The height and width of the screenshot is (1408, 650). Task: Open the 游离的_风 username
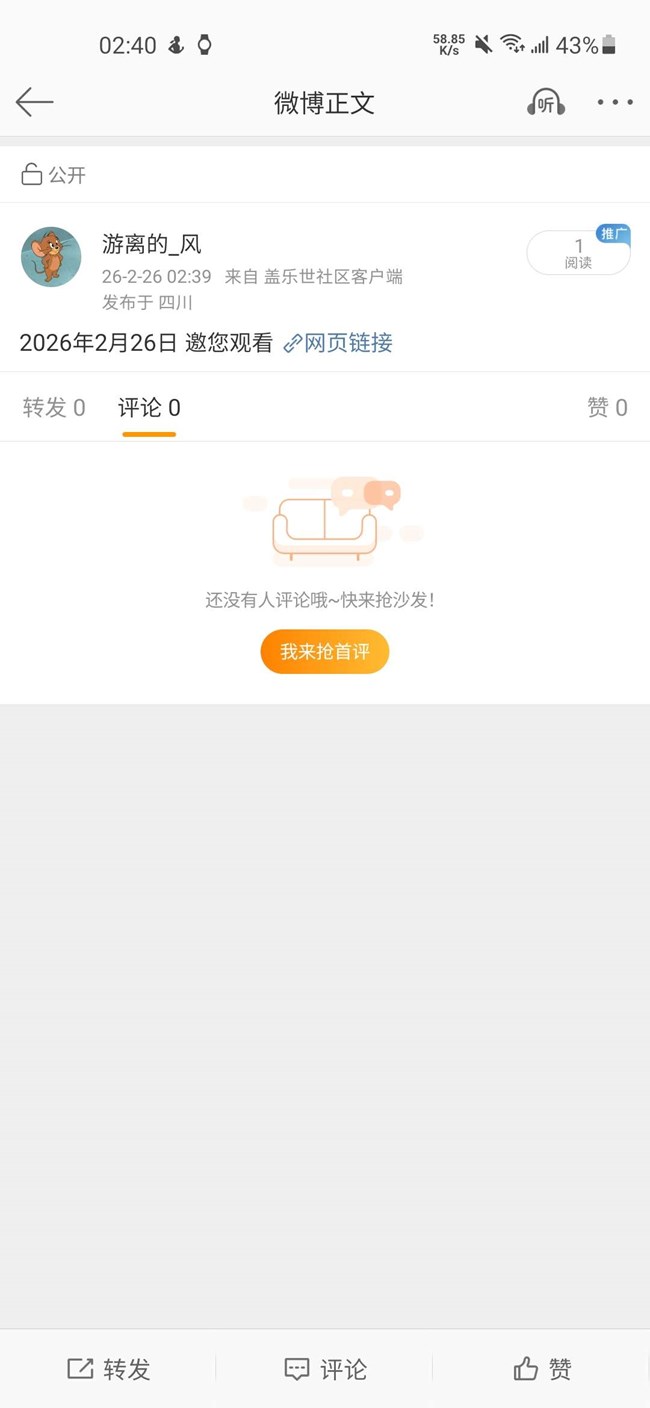point(152,244)
